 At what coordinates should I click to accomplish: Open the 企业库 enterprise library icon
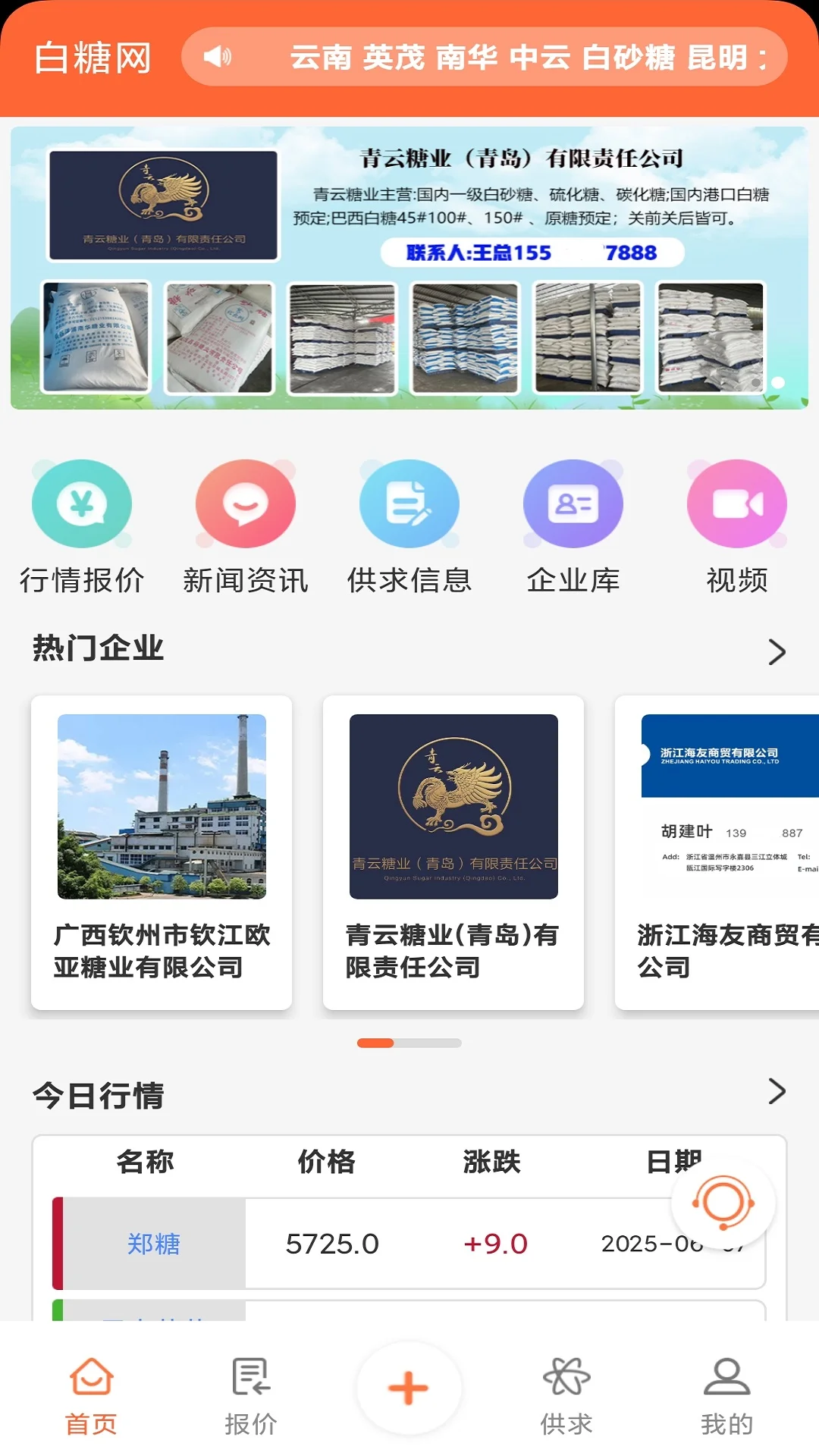pyautogui.click(x=573, y=504)
